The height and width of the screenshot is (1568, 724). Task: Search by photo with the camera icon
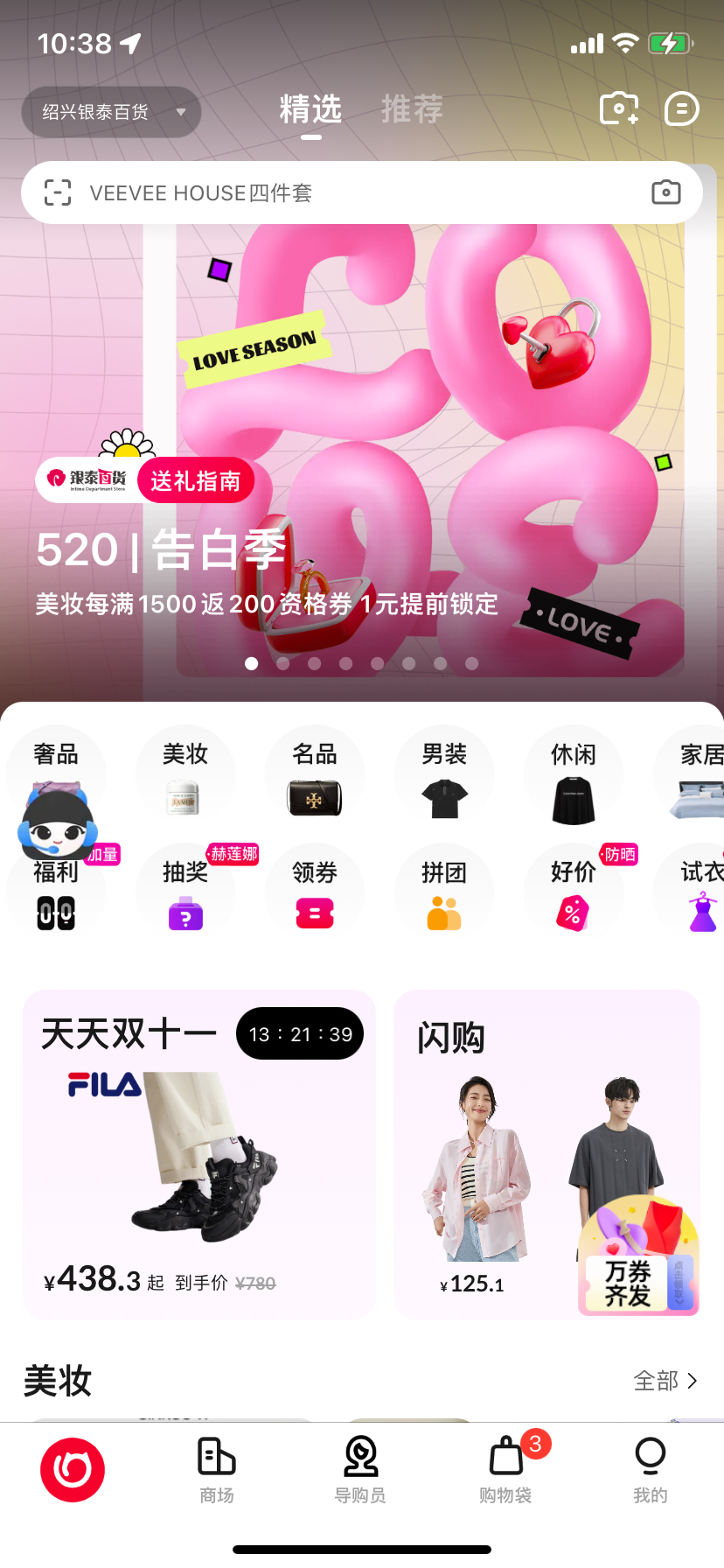click(665, 192)
